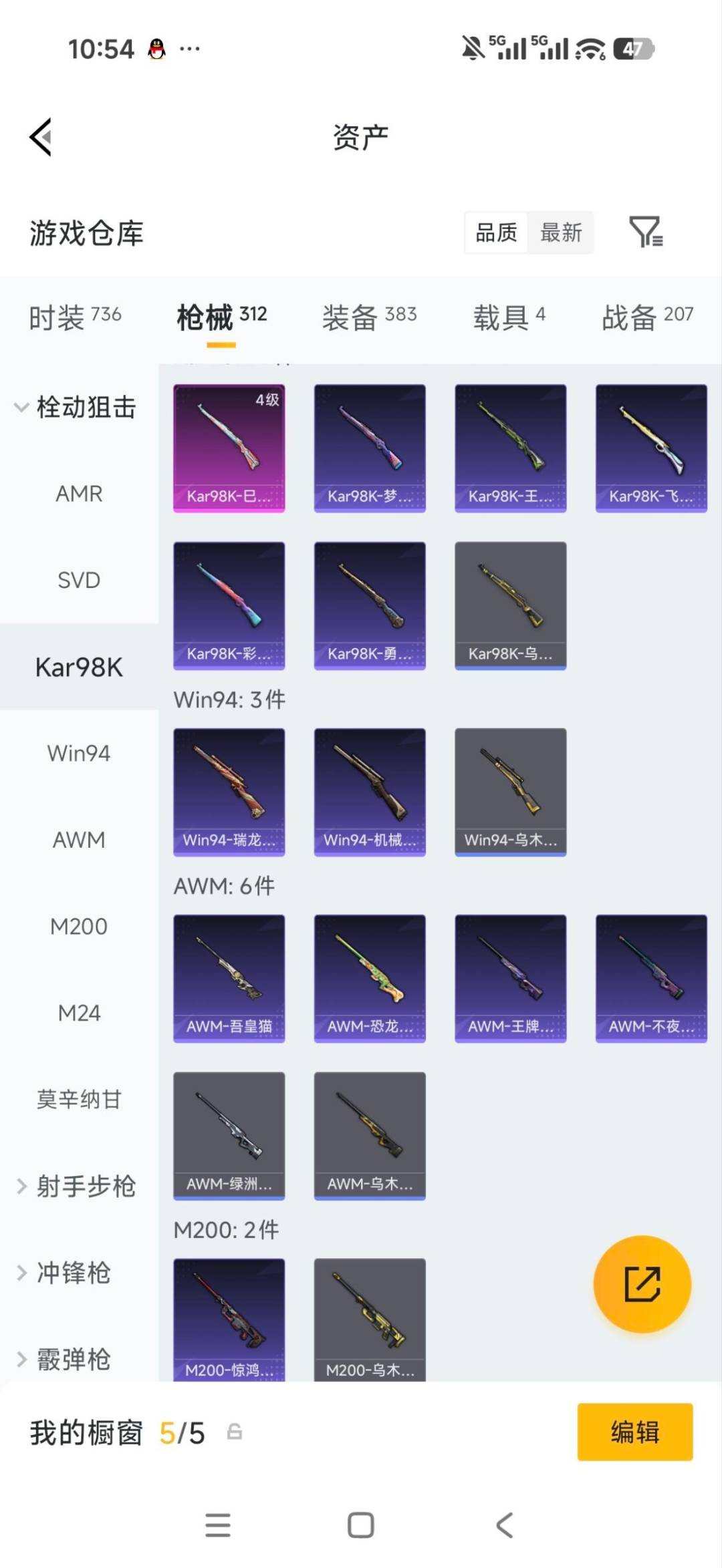Sort by 最新
Screen dimensions: 722x1568
point(561,232)
